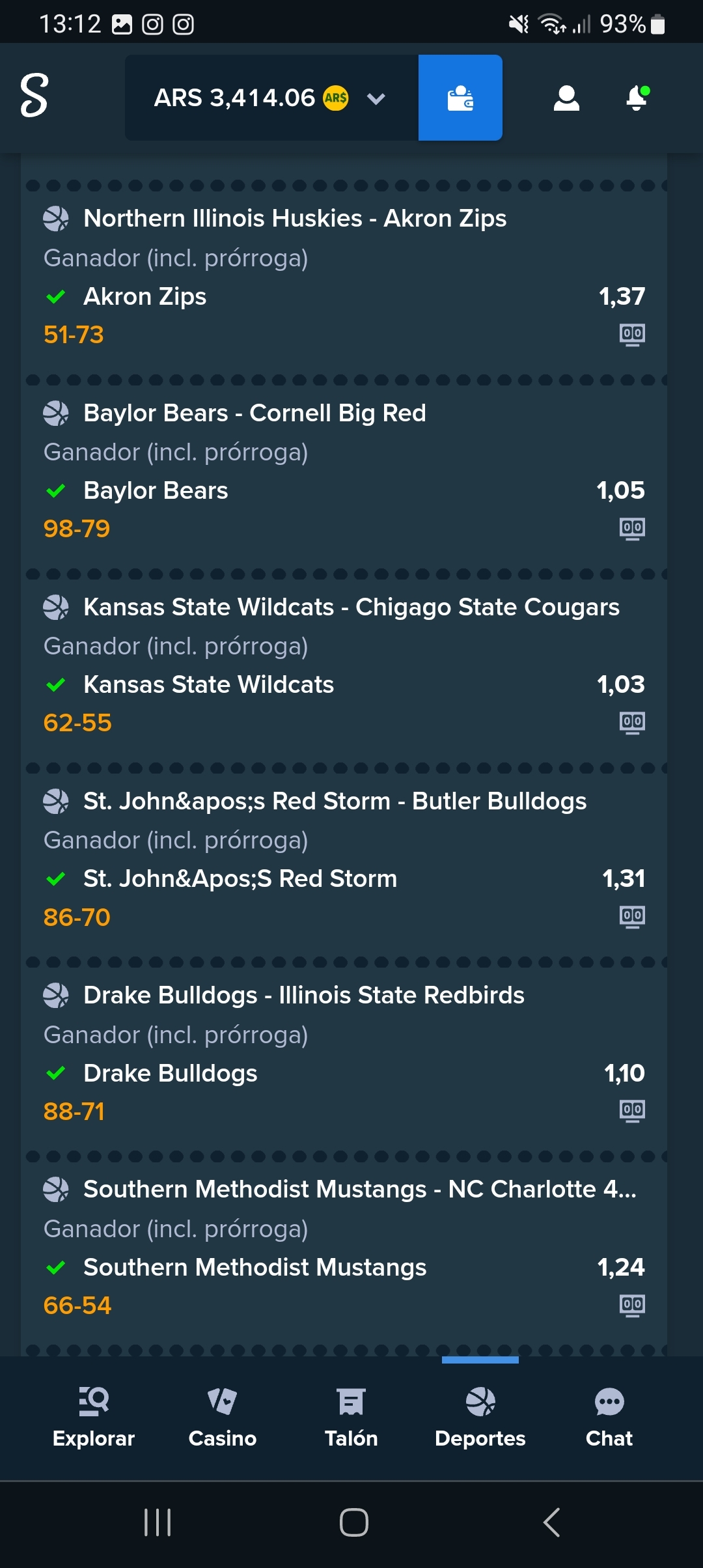Open the notifications bell

pos(637,98)
